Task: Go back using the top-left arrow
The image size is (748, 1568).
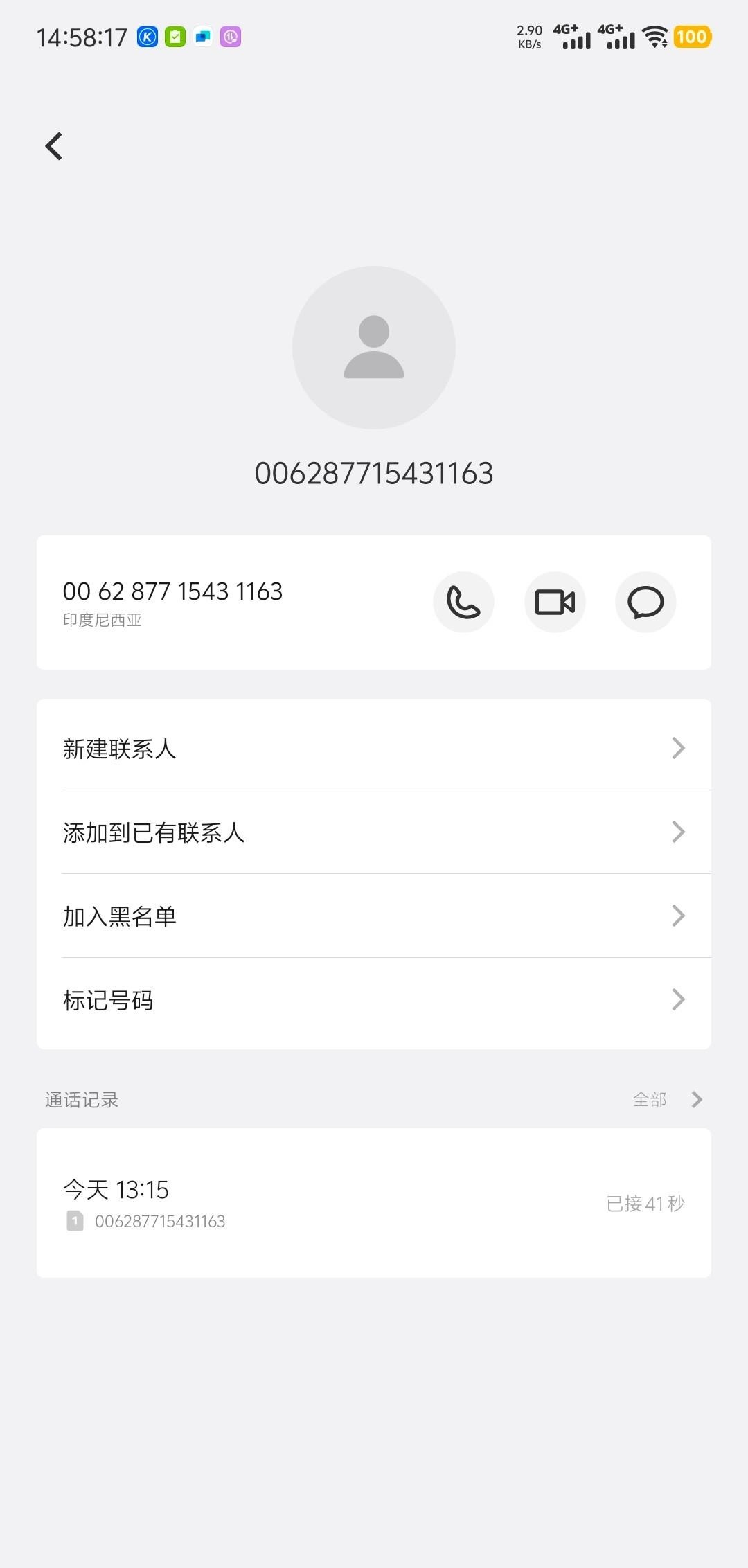Action: (x=54, y=146)
